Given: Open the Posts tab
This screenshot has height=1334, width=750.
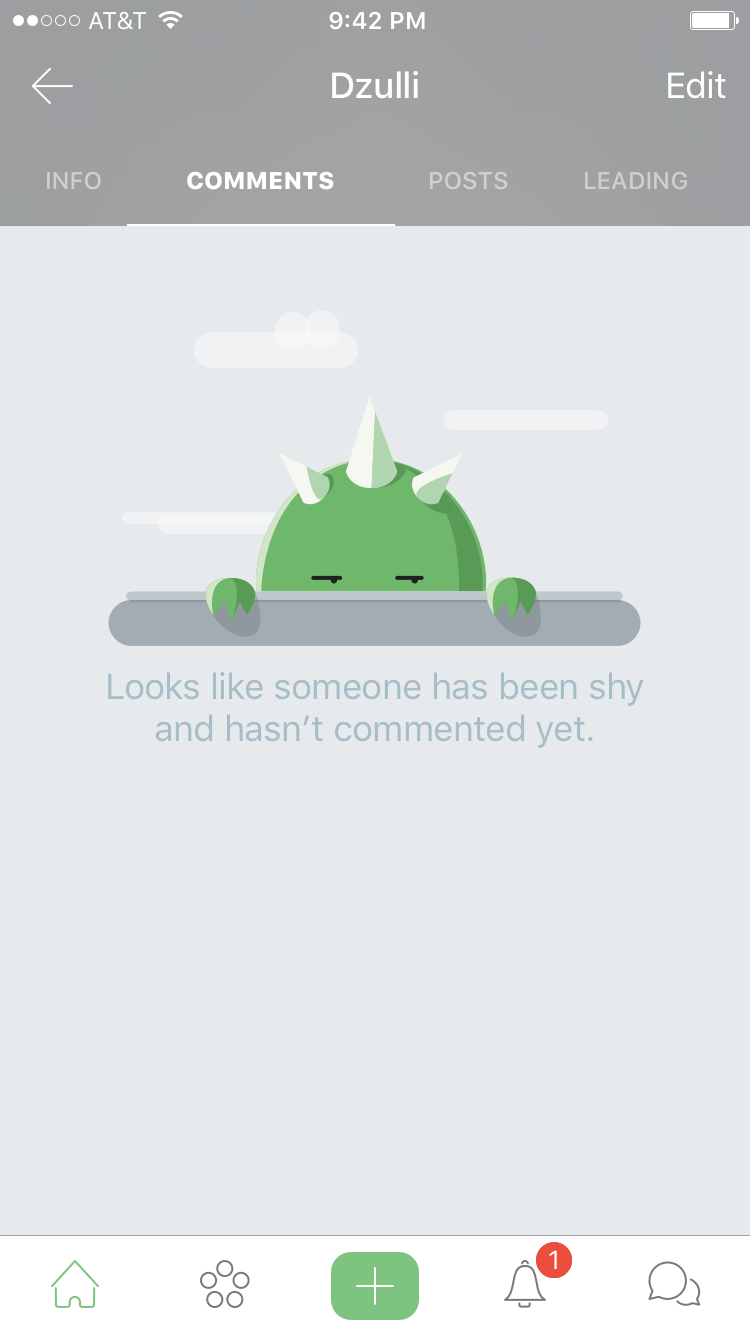Looking at the screenshot, I should click(x=468, y=181).
